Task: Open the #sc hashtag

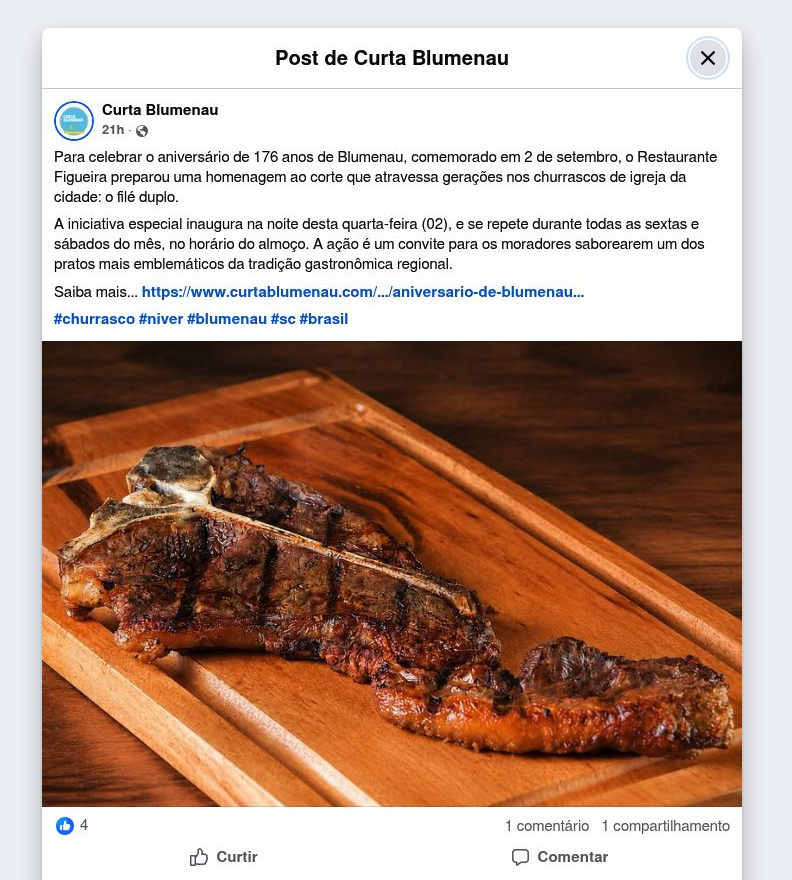Action: point(283,319)
